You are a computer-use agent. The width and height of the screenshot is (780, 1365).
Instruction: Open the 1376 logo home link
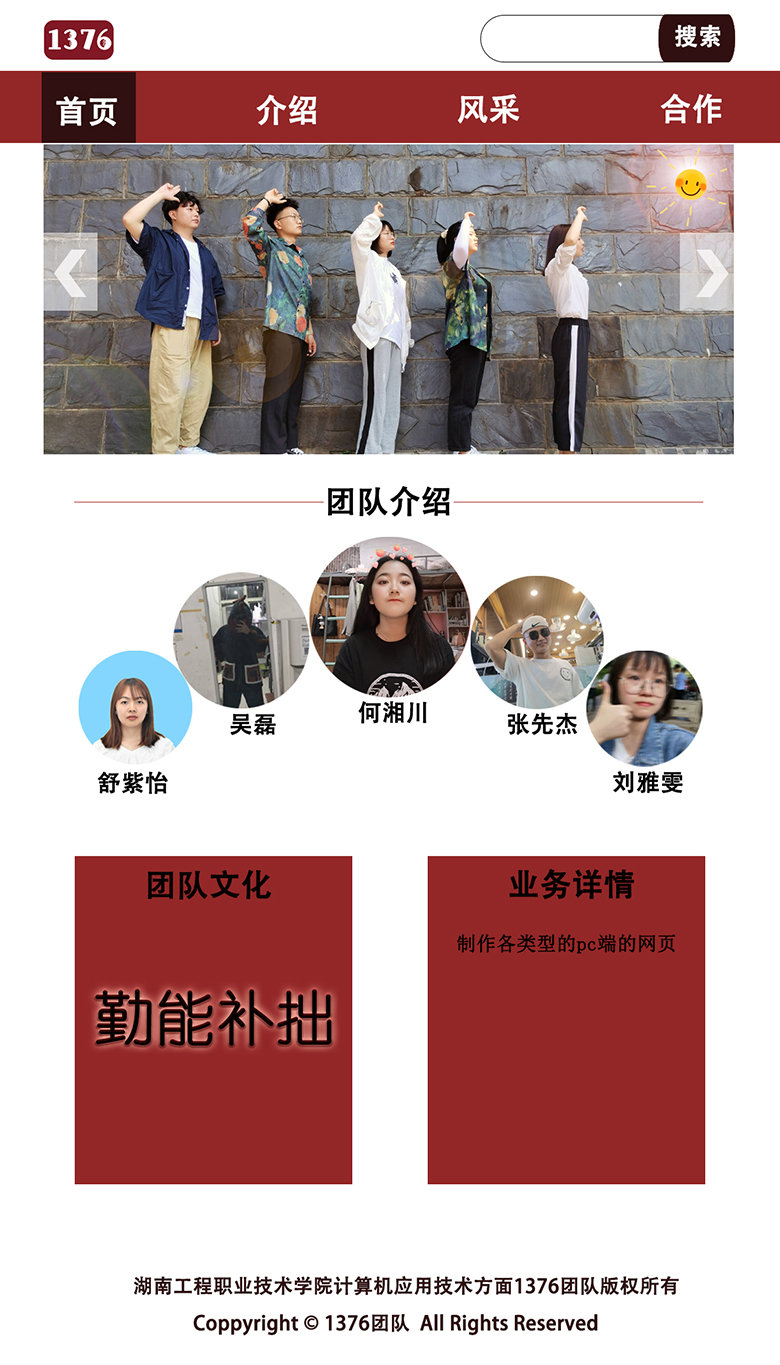(79, 40)
